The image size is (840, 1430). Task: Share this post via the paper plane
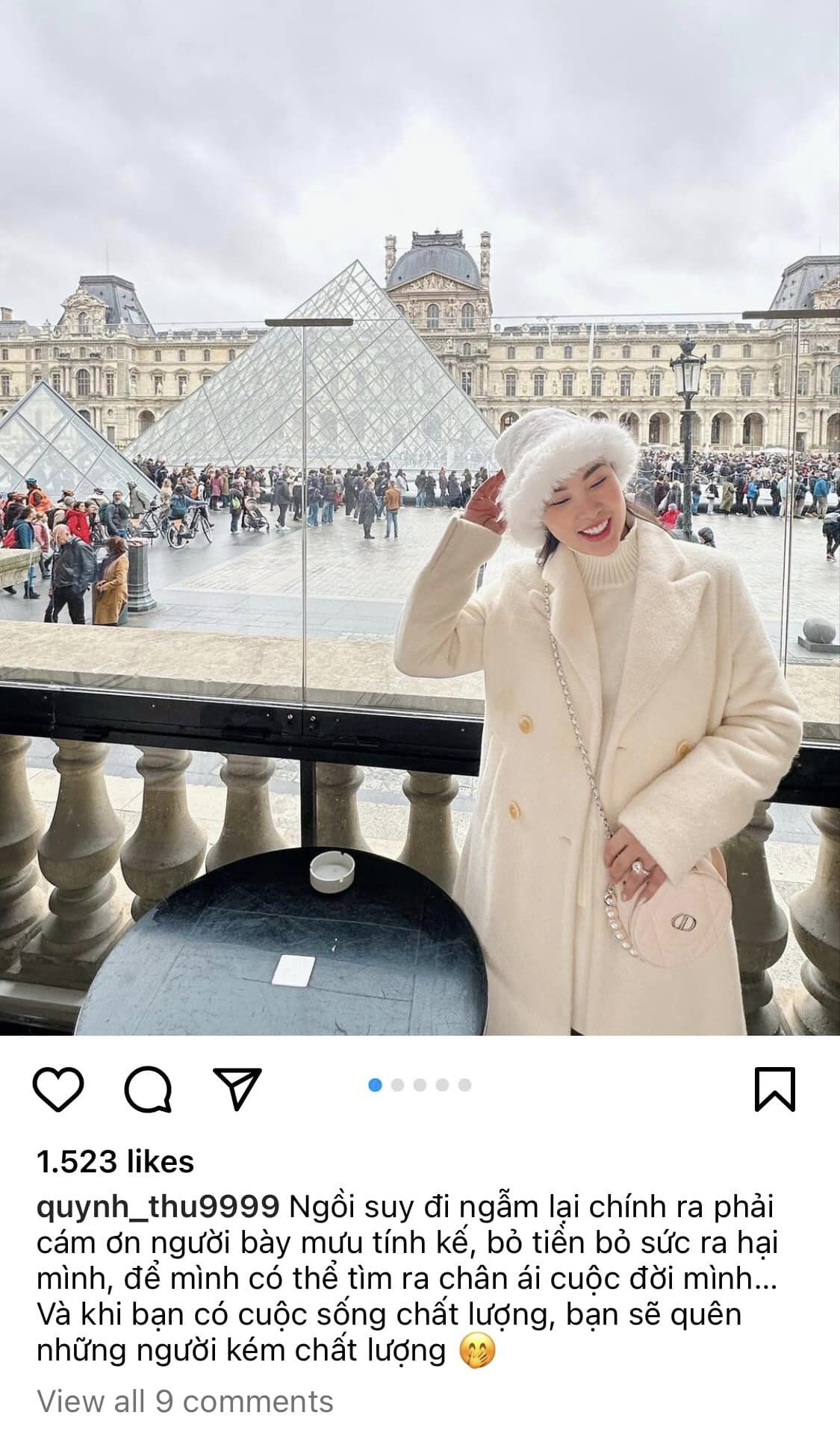[237, 1089]
